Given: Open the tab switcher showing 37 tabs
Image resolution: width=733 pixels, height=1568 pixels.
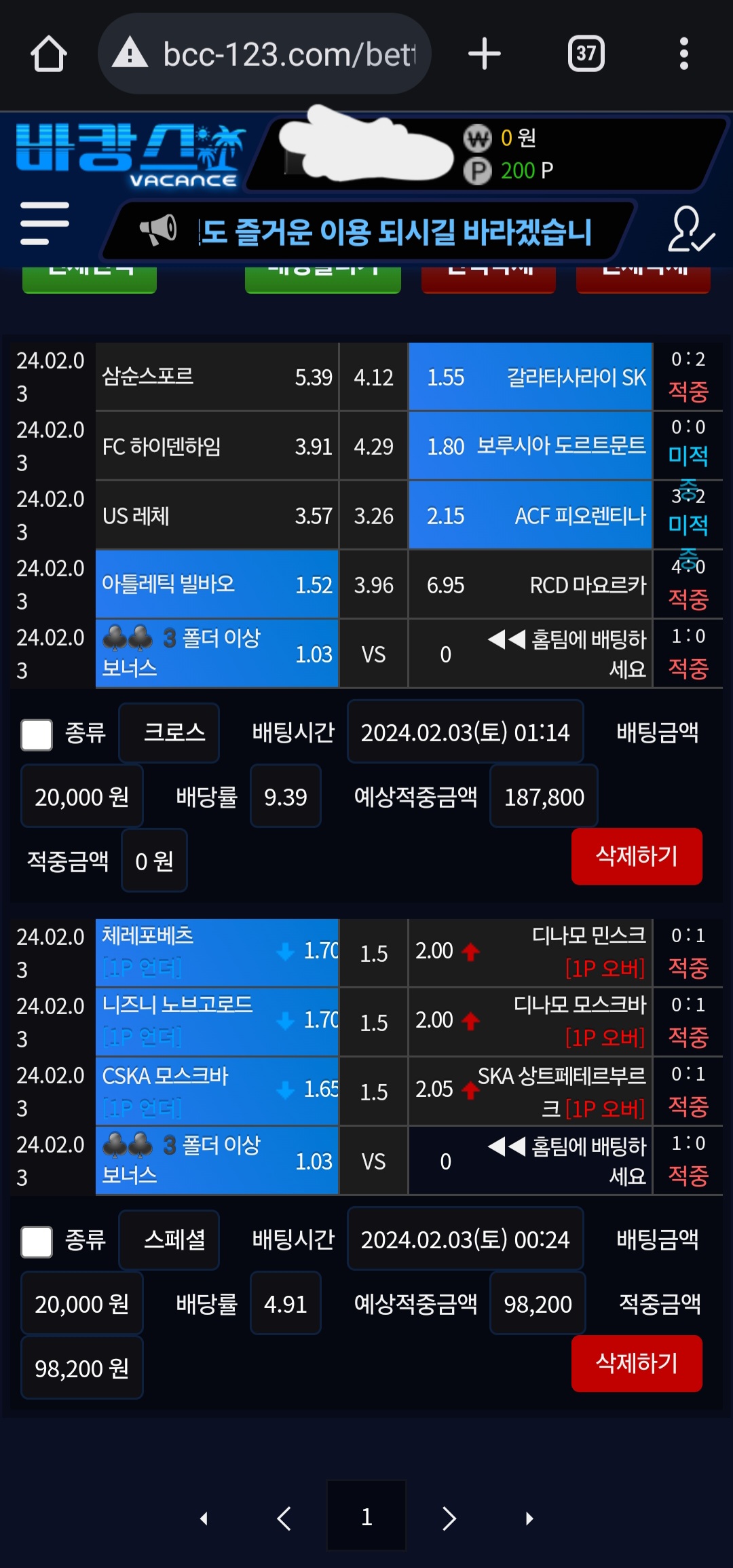Looking at the screenshot, I should click(586, 54).
